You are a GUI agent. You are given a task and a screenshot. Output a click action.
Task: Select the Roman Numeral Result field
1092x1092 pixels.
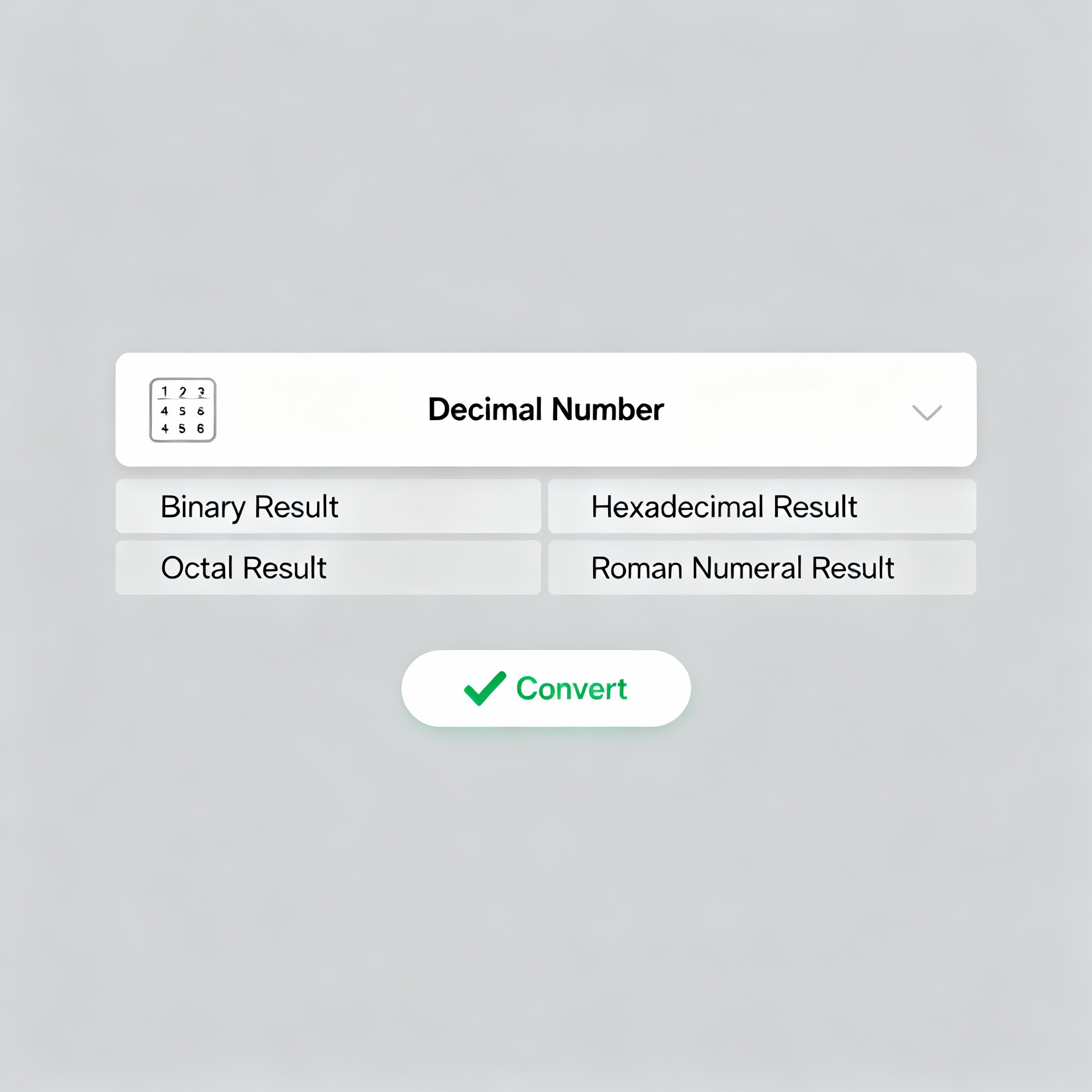click(x=761, y=567)
